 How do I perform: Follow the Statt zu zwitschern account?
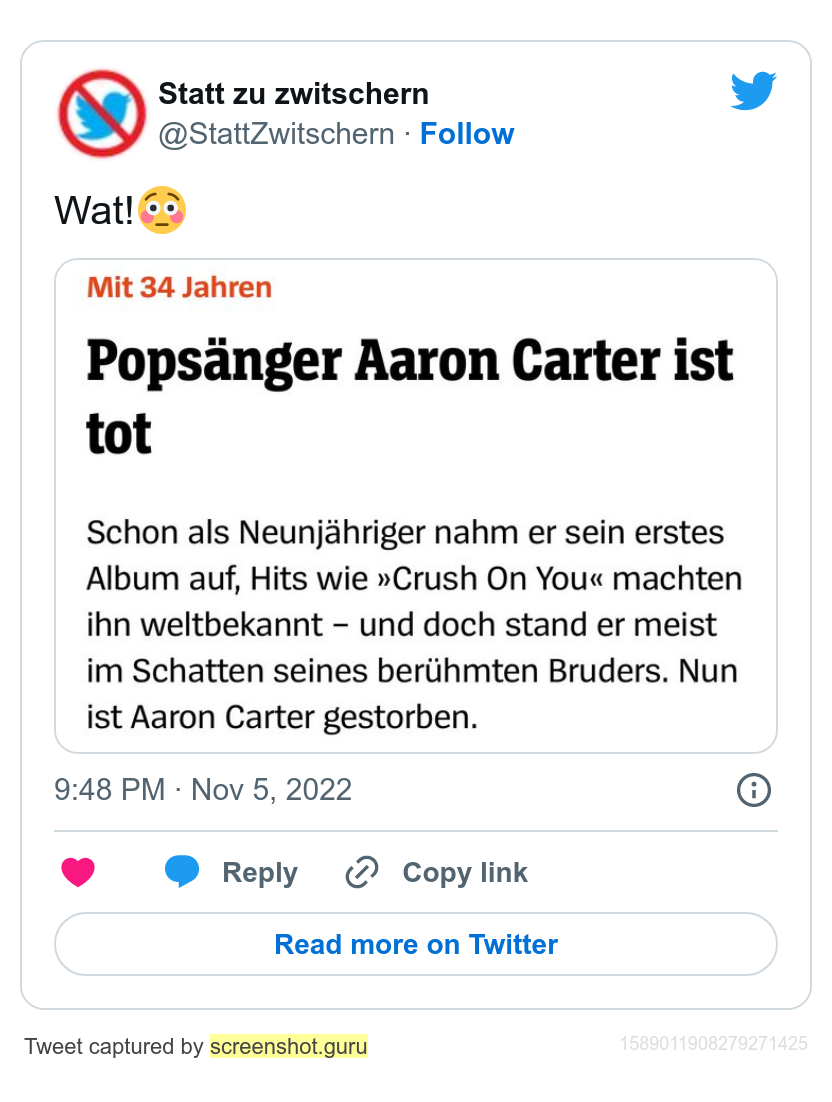(x=466, y=134)
